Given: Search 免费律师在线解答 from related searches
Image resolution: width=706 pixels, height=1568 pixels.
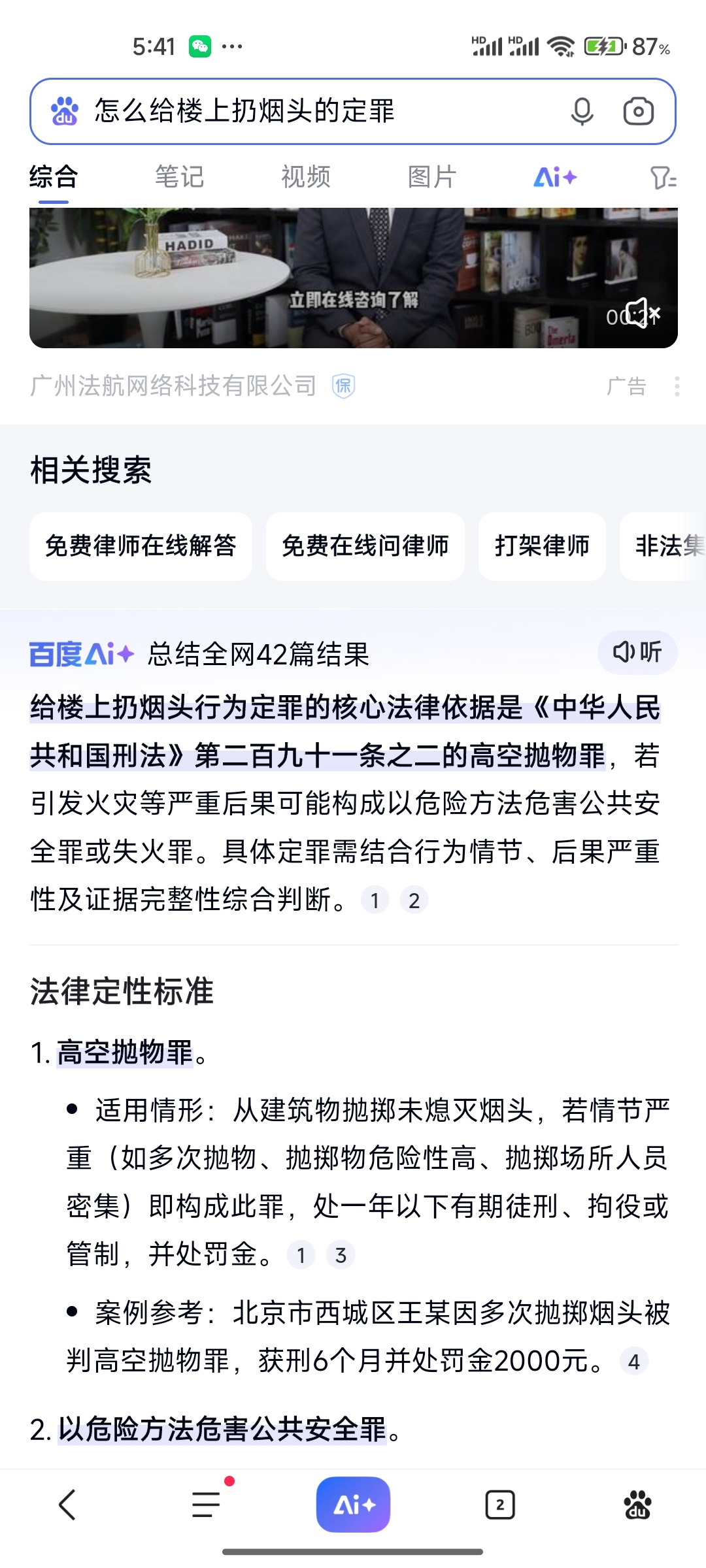Looking at the screenshot, I should (141, 546).
